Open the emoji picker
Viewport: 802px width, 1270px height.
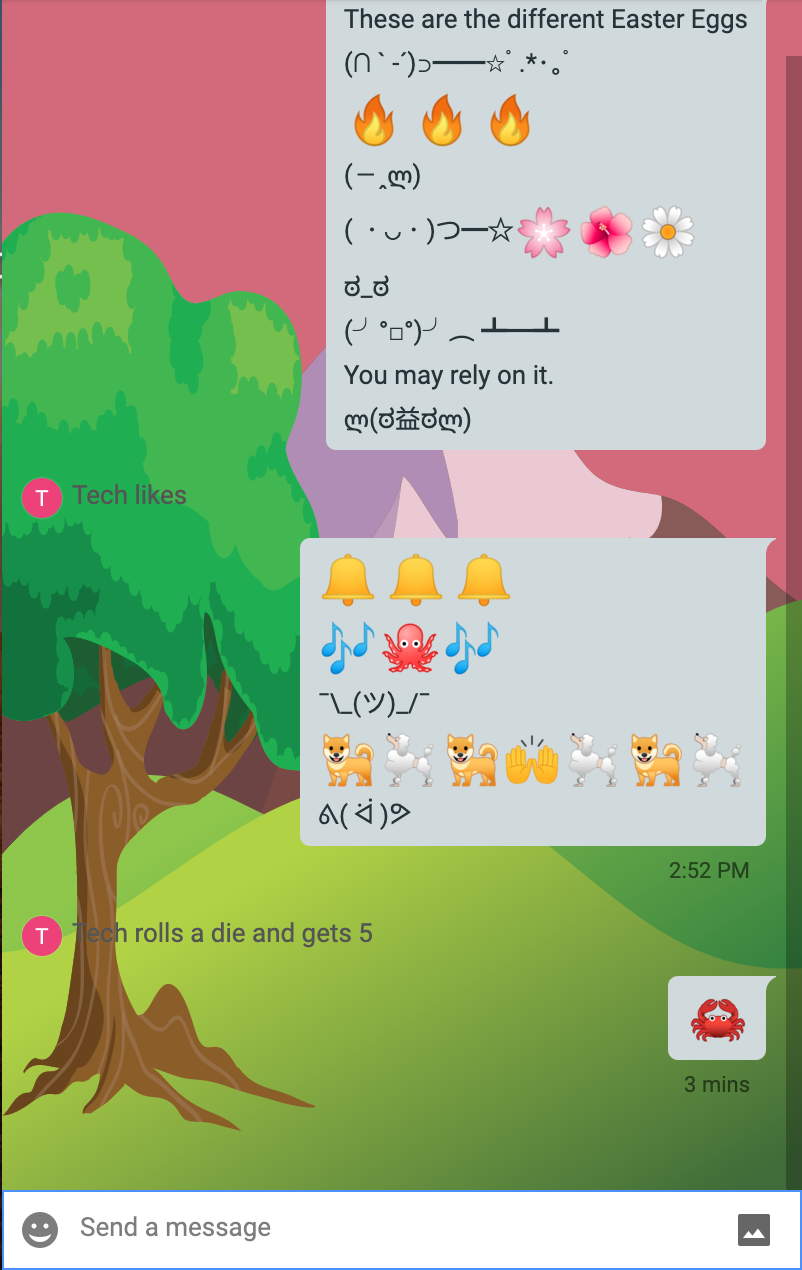pyautogui.click(x=40, y=1229)
